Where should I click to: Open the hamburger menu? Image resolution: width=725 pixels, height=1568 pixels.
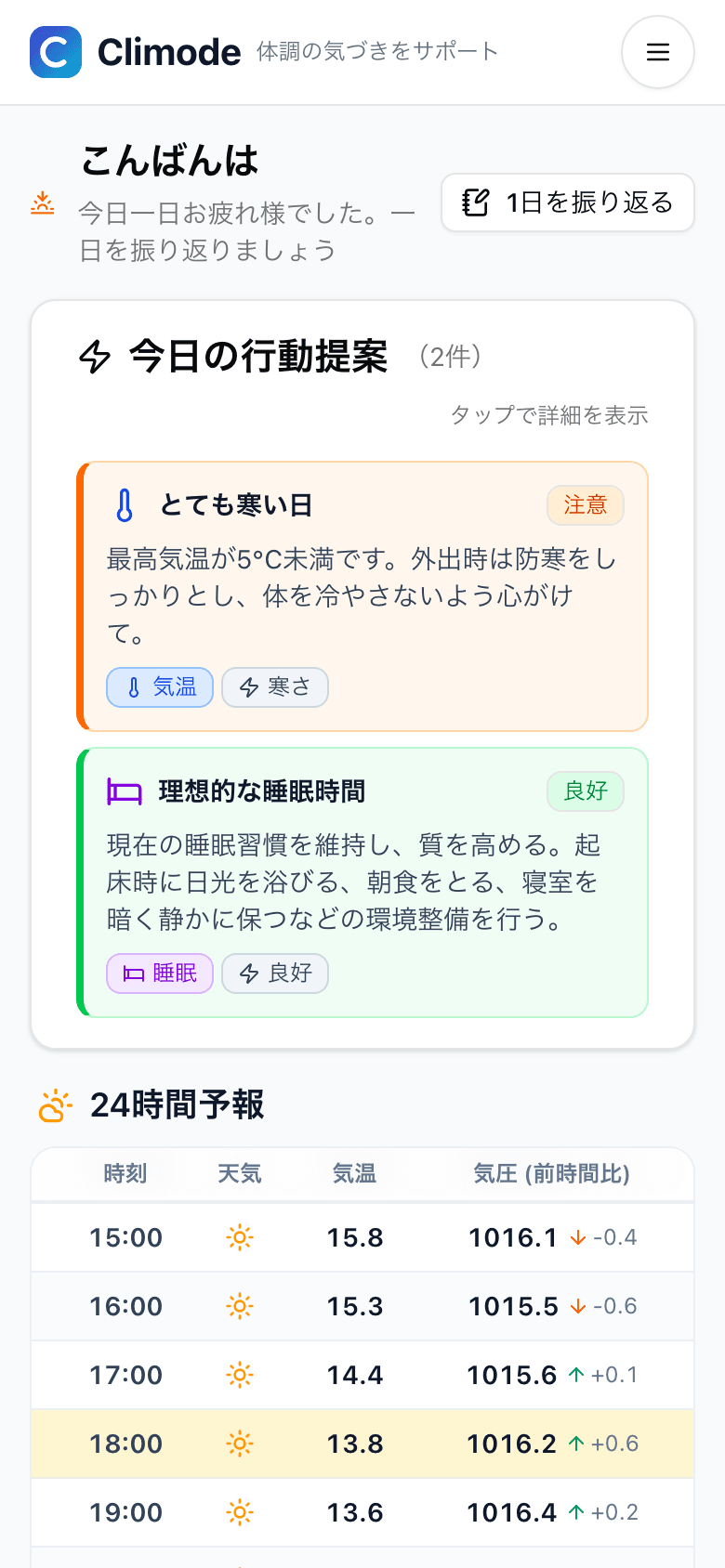pyautogui.click(x=657, y=52)
